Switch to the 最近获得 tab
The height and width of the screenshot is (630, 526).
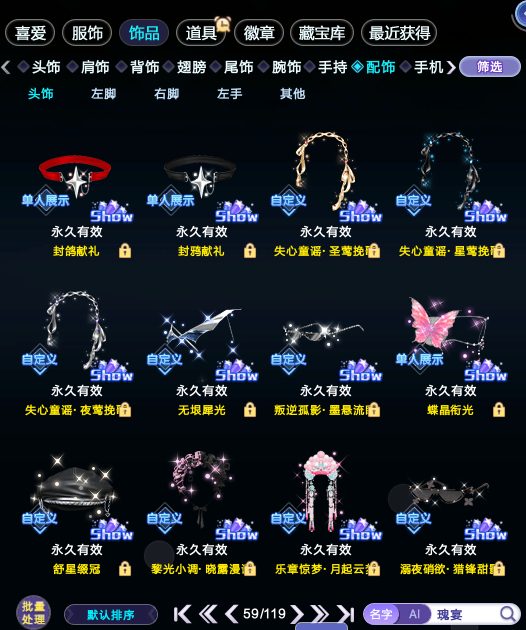click(399, 33)
